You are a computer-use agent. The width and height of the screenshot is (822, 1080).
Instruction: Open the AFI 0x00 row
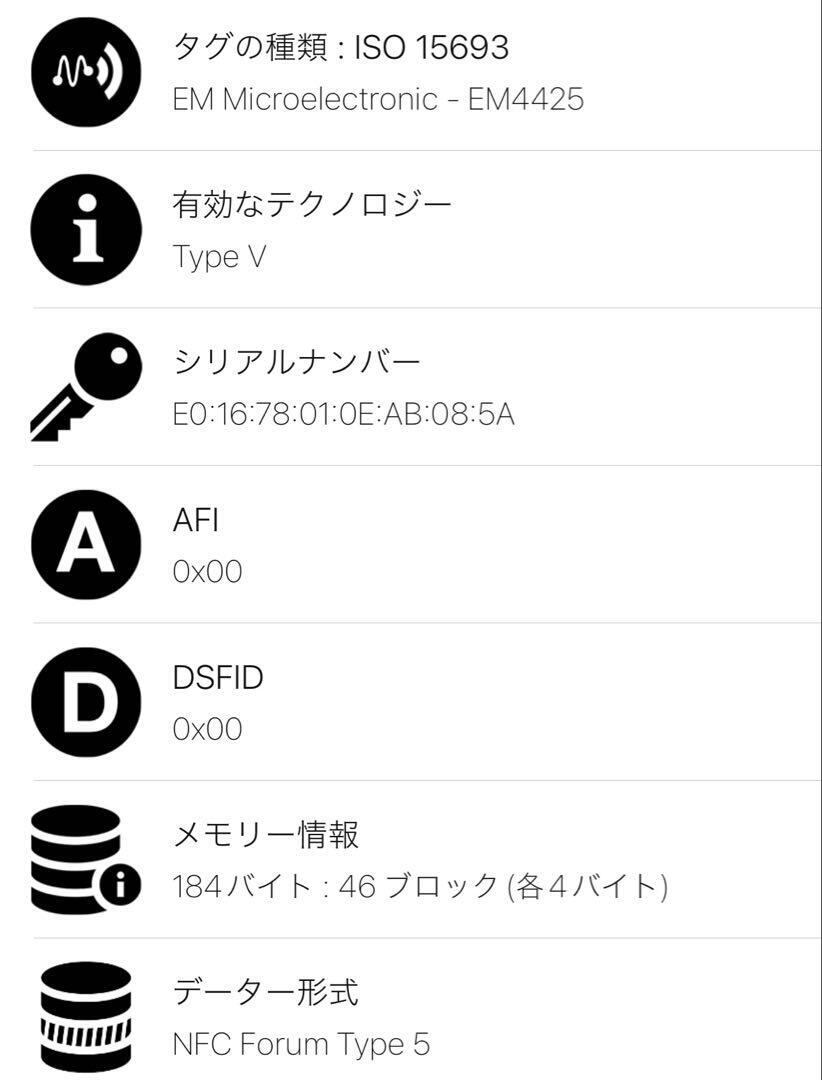click(x=410, y=545)
